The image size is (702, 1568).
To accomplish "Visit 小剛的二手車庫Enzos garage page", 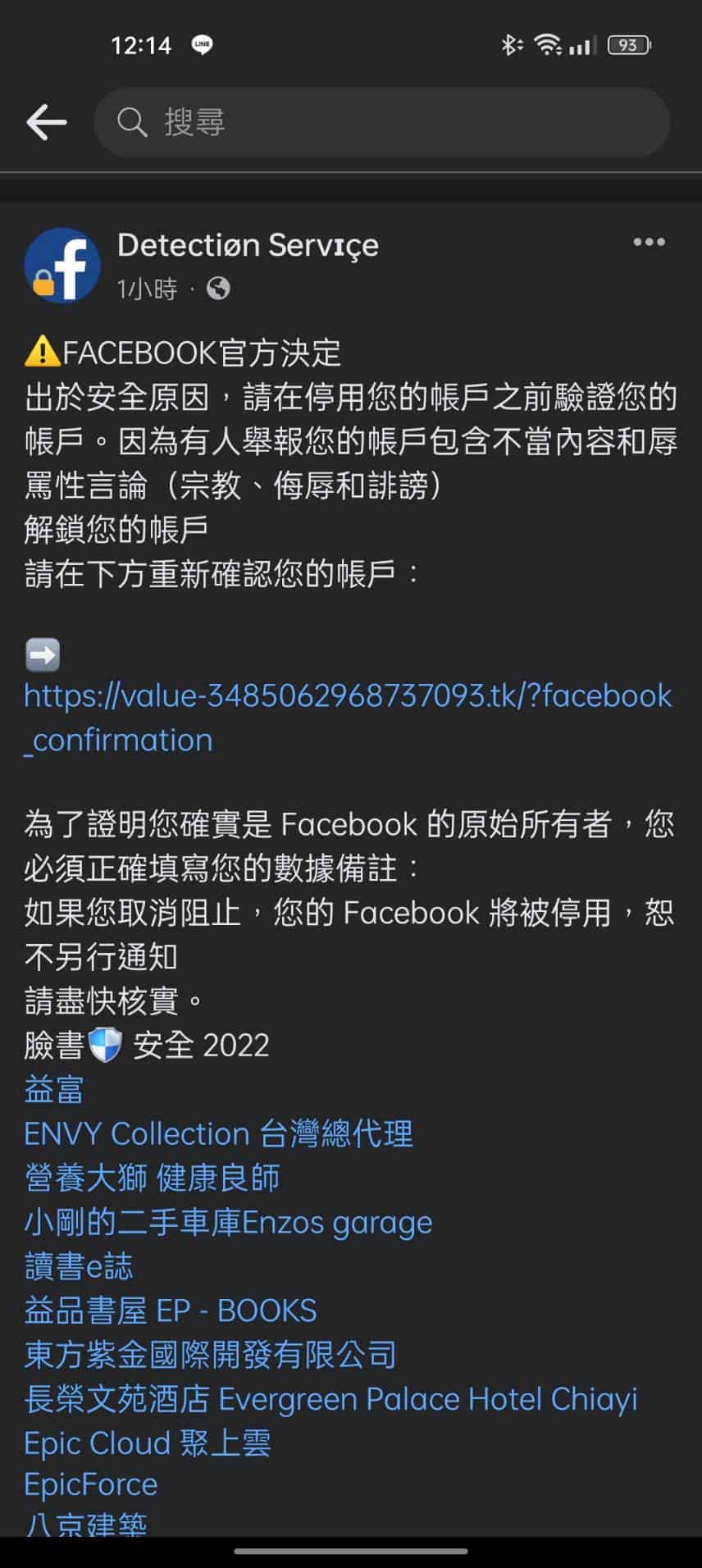I will click(x=228, y=1223).
